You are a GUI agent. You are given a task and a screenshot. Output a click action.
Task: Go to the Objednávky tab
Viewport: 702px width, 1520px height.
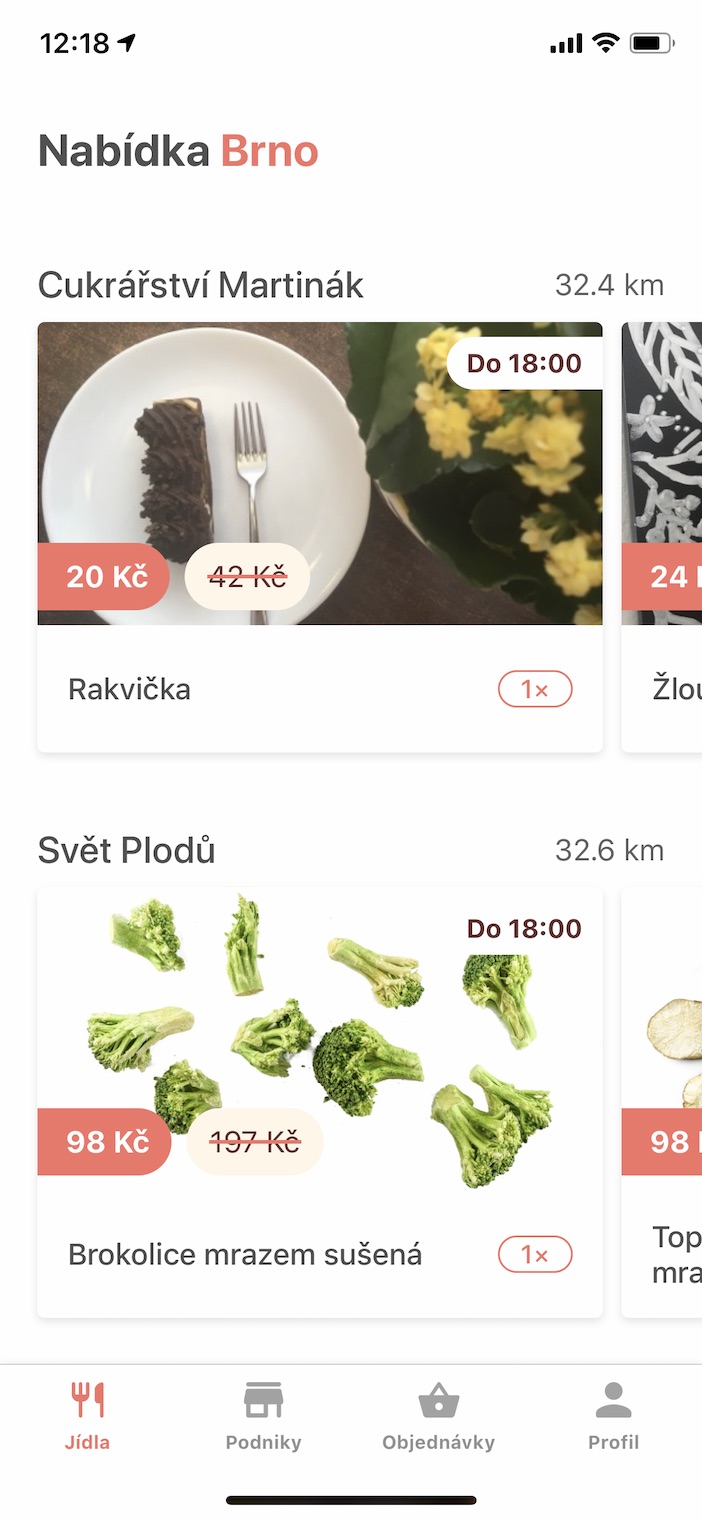(438, 1416)
